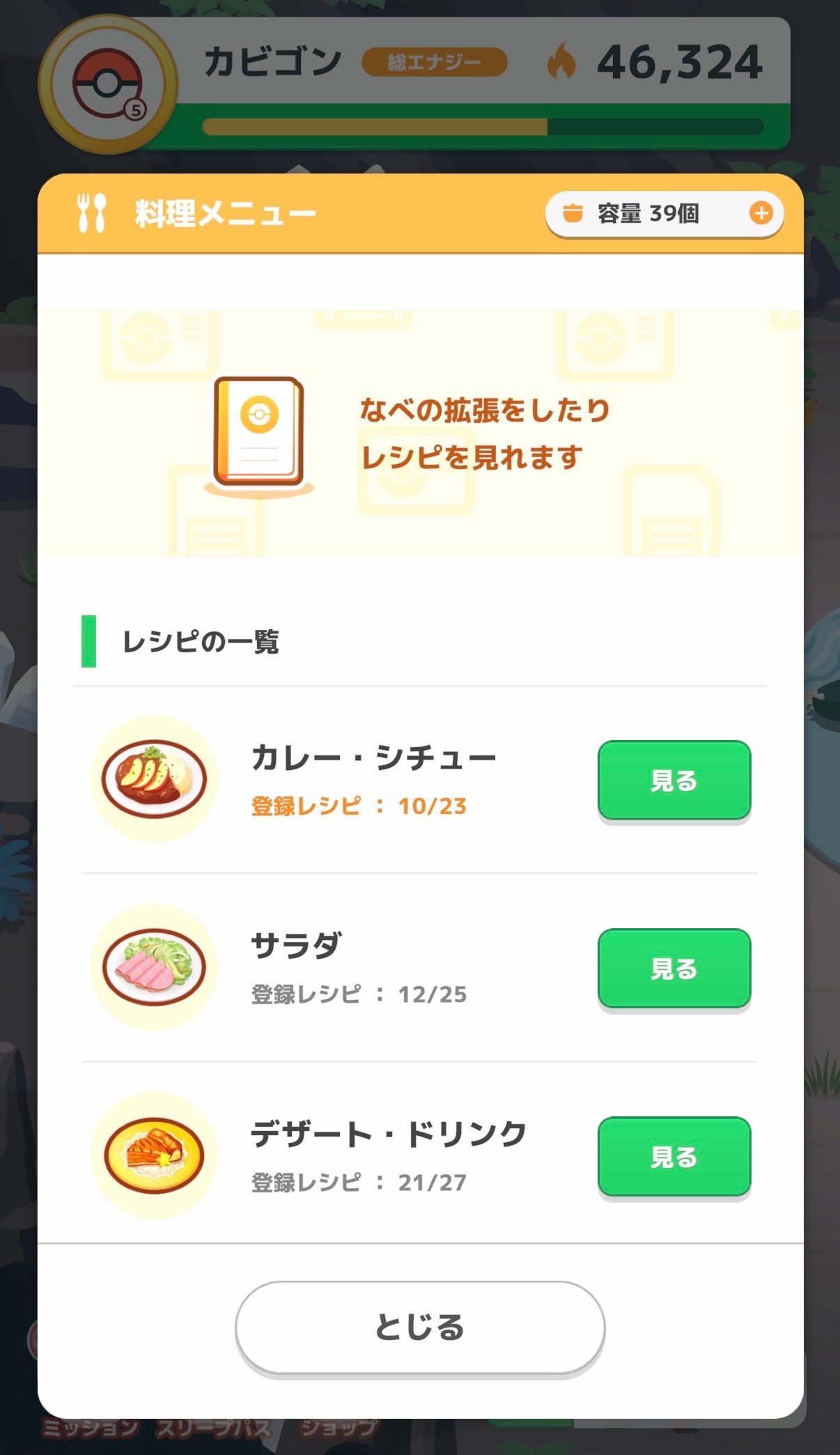840x1455 pixels.
Task: View the カレー・シチュー recipes
Action: (674, 780)
